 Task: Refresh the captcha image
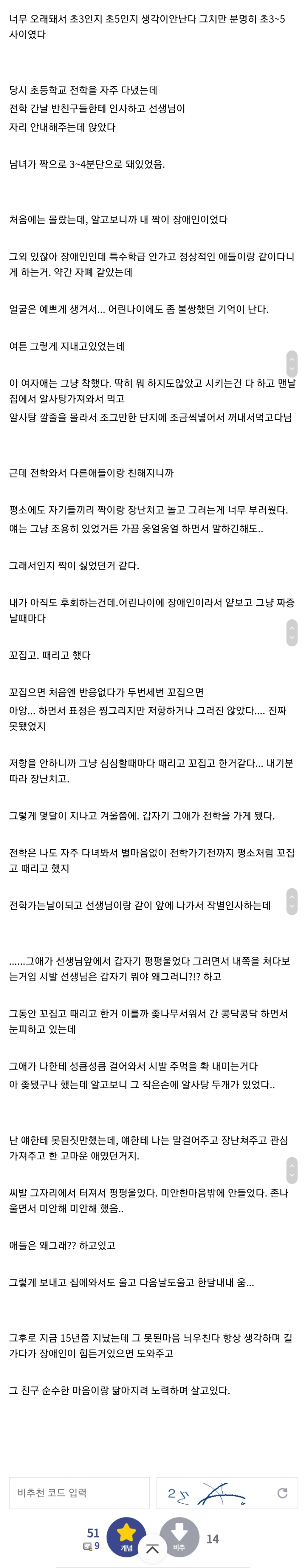(x=282, y=1493)
